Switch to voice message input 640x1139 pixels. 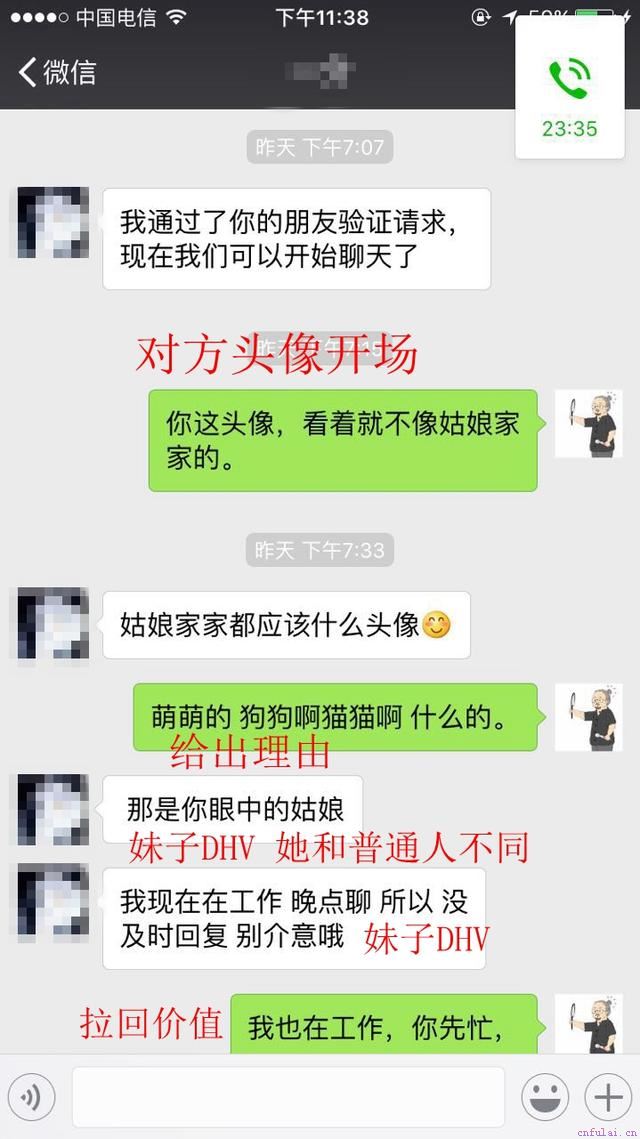[x=31, y=1096]
